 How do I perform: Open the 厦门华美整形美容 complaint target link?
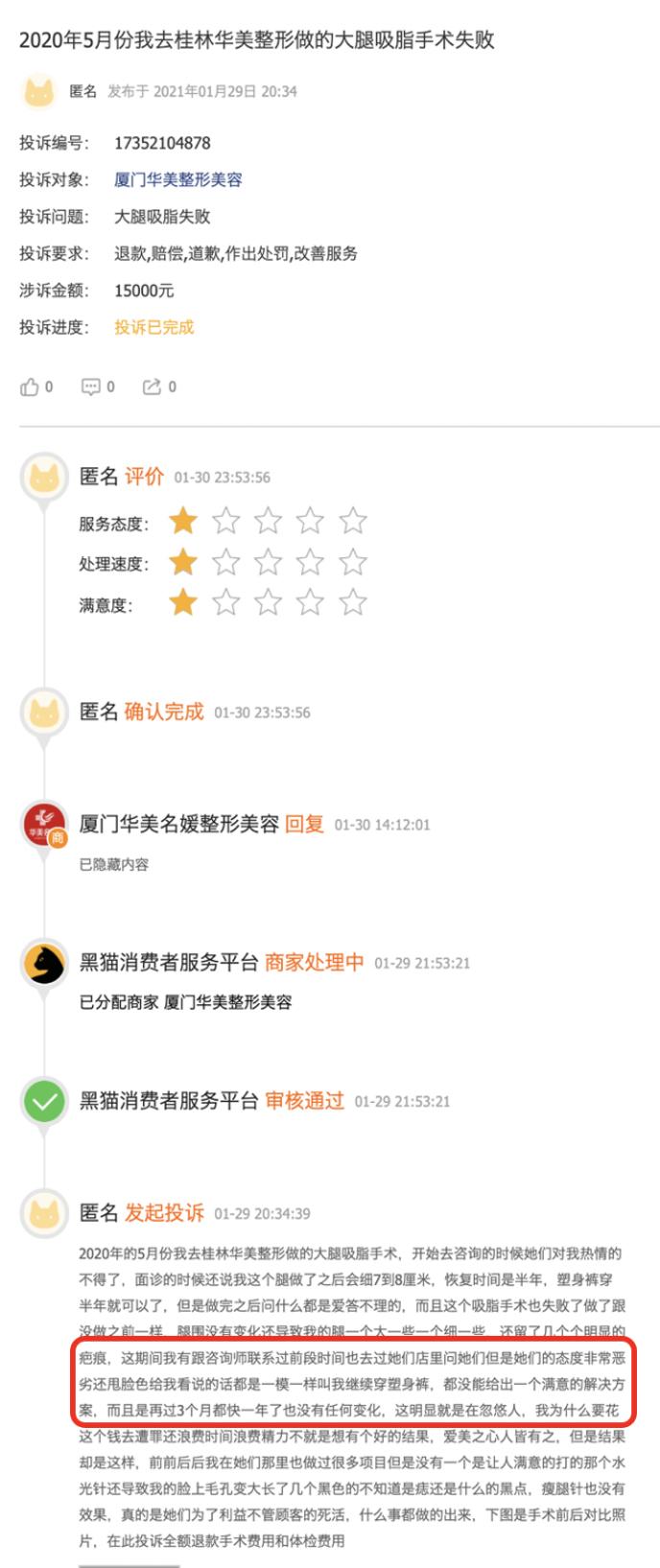177,179
